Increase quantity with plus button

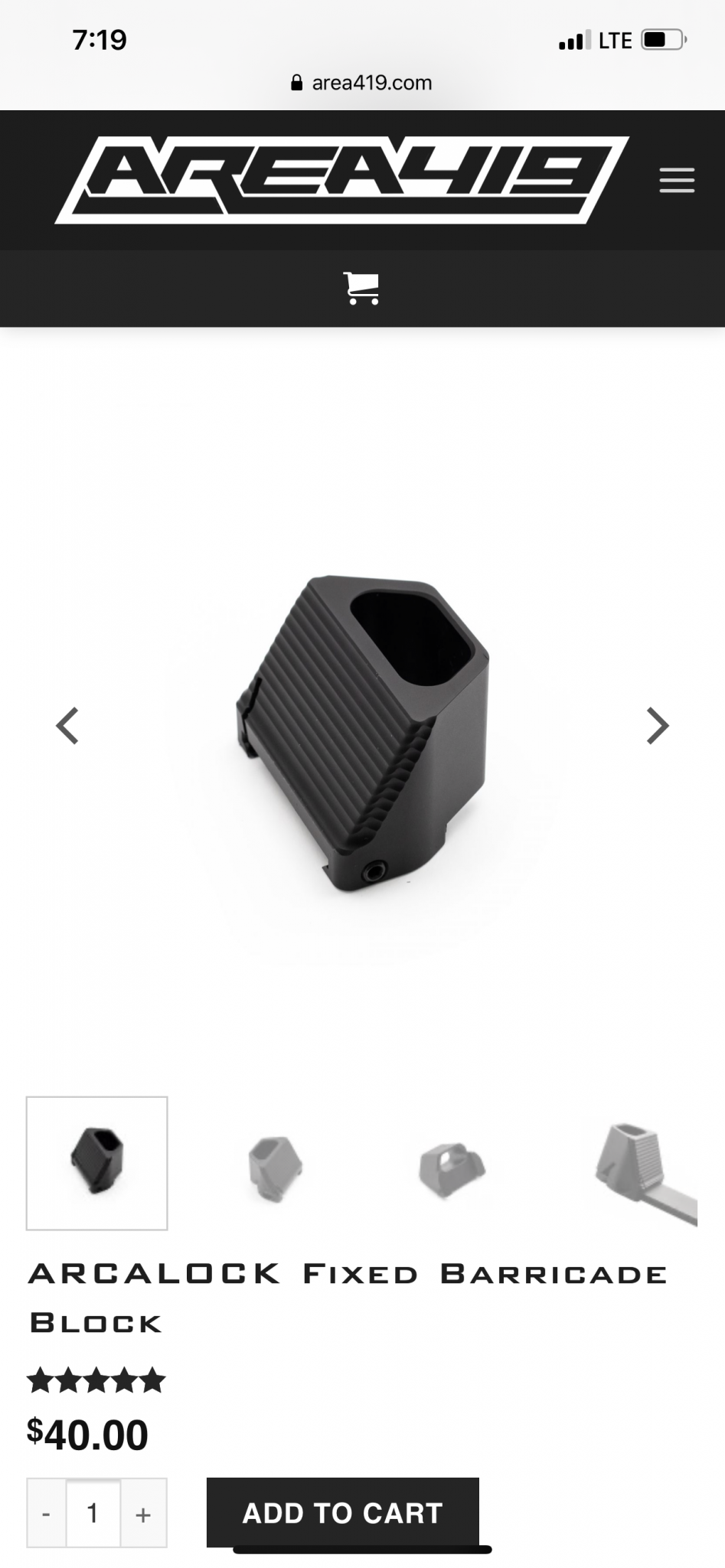tap(143, 1514)
